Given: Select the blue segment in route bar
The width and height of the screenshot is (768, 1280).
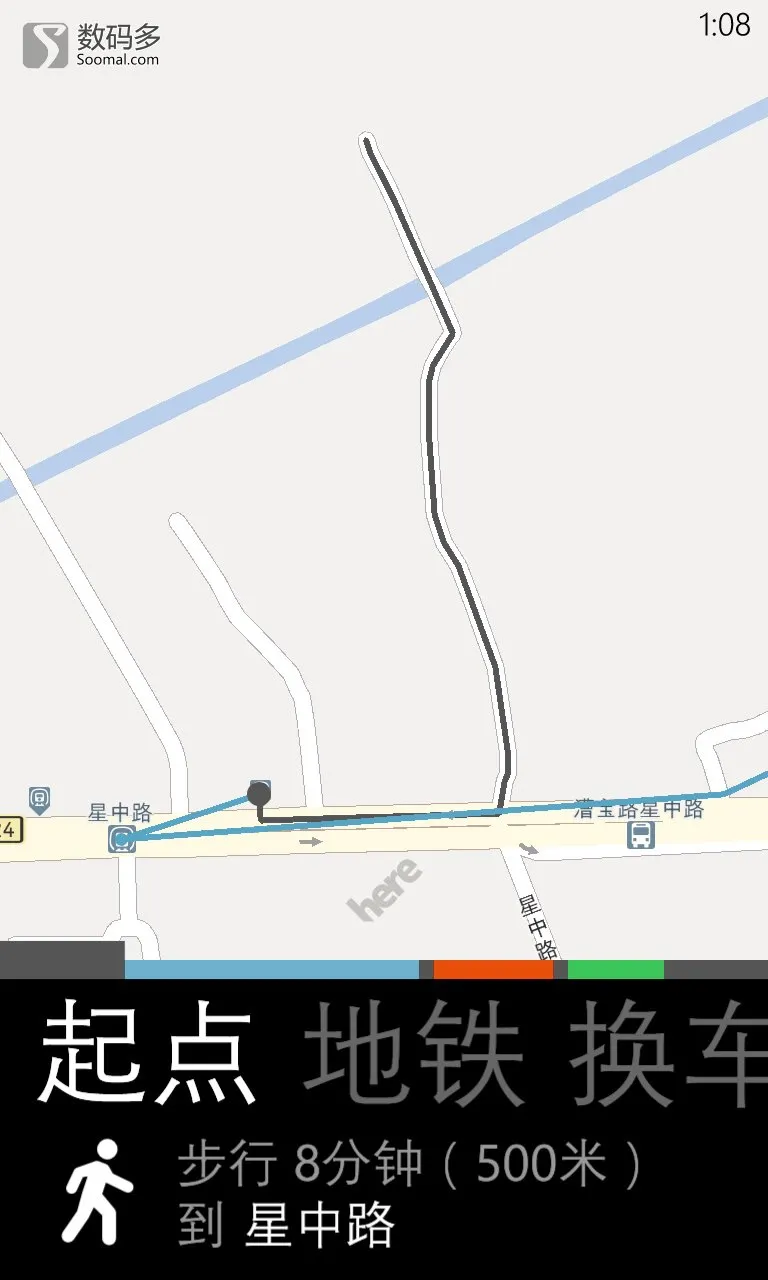Looking at the screenshot, I should (x=271, y=969).
